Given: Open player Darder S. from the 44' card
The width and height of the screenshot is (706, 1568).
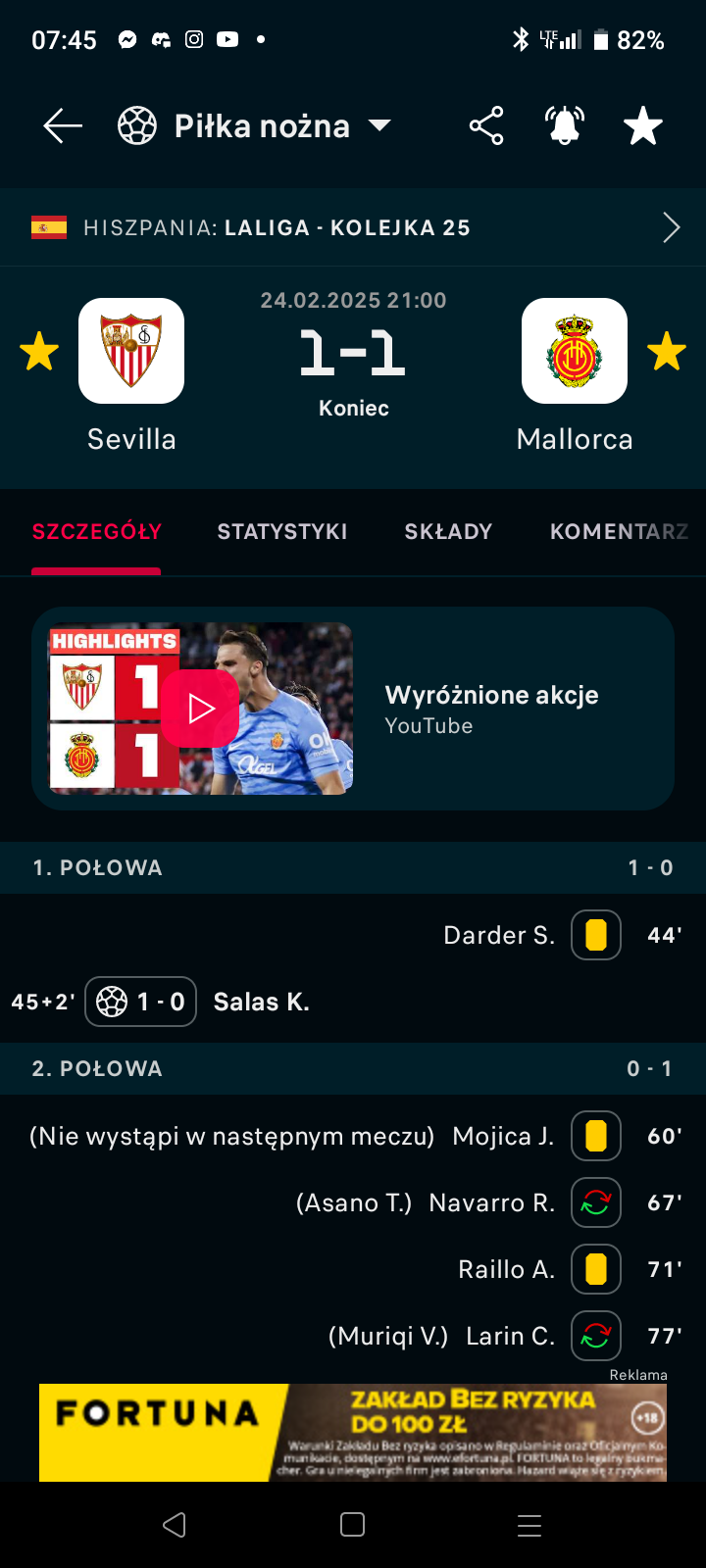Looking at the screenshot, I should click(x=498, y=935).
